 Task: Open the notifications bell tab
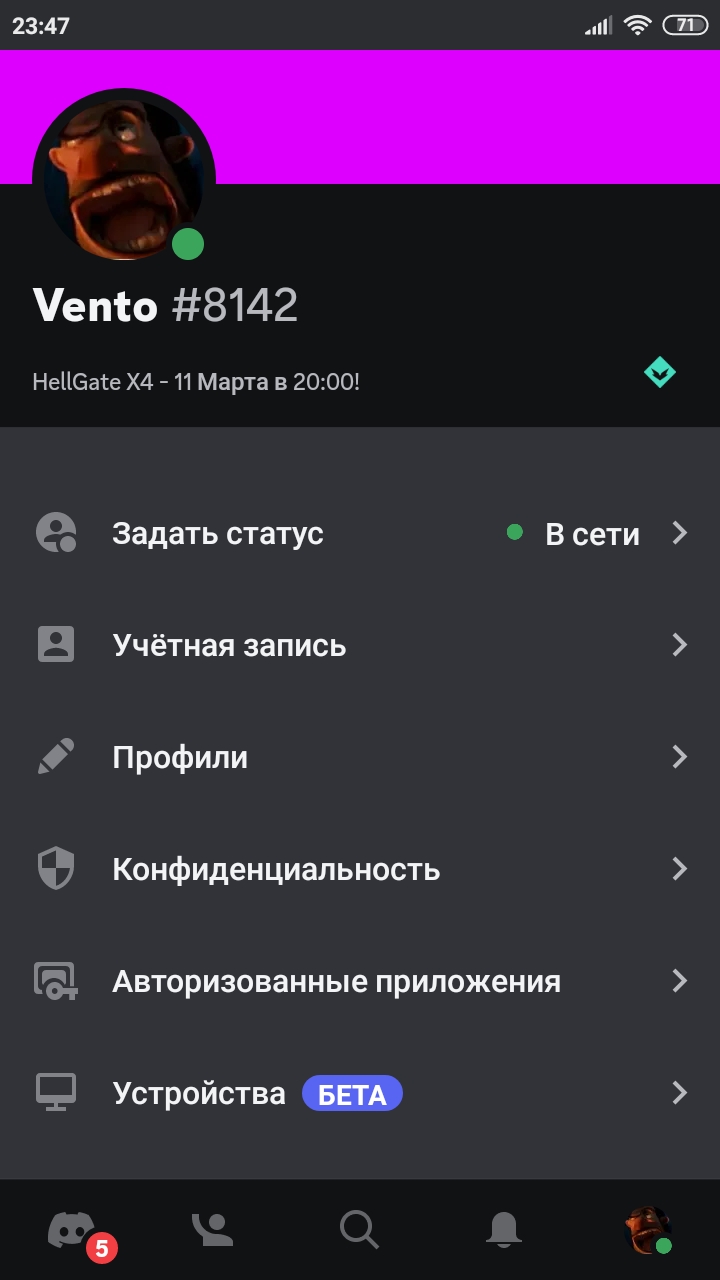[x=504, y=1229]
